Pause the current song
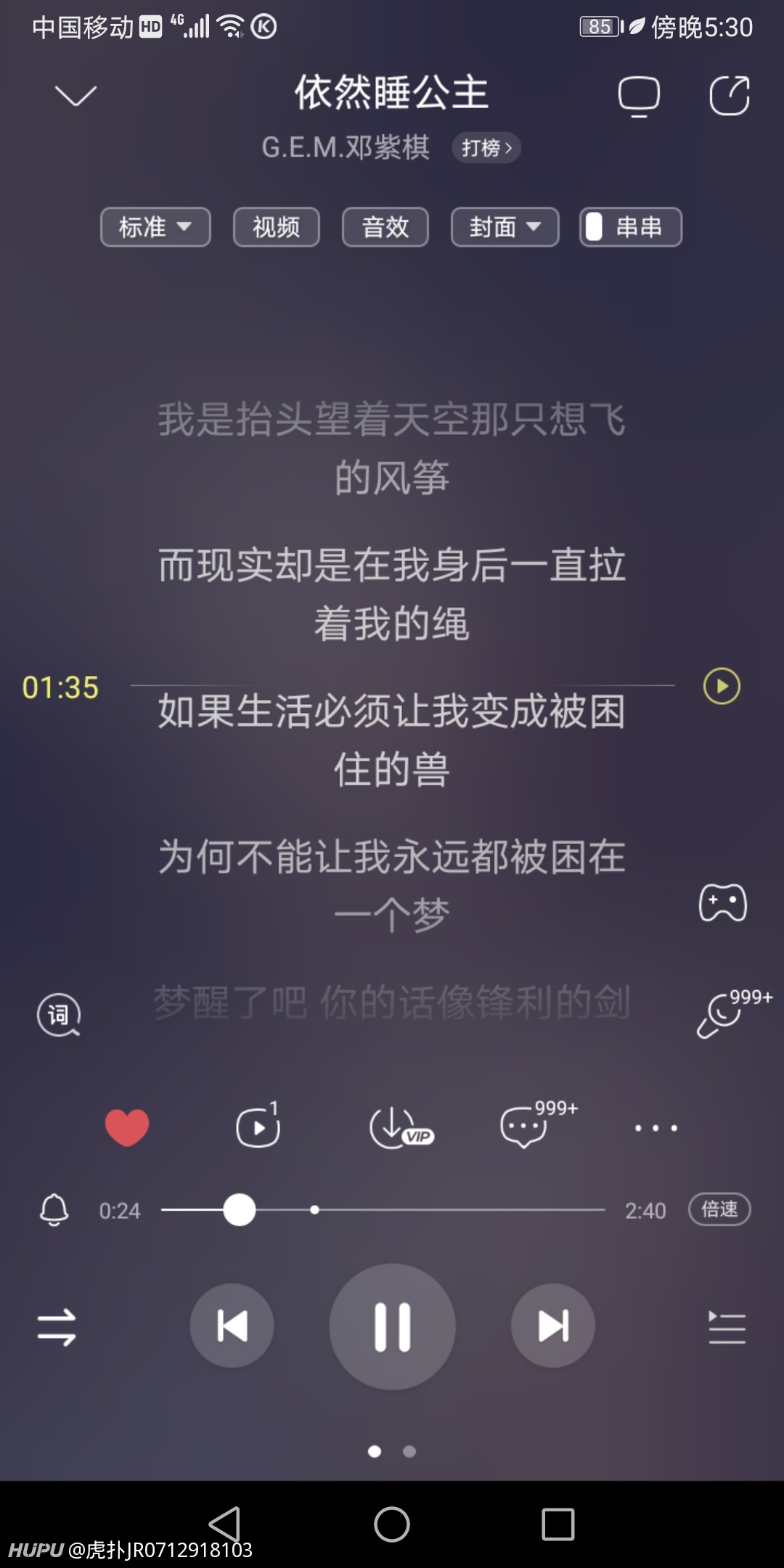The image size is (784, 1568). (393, 1327)
